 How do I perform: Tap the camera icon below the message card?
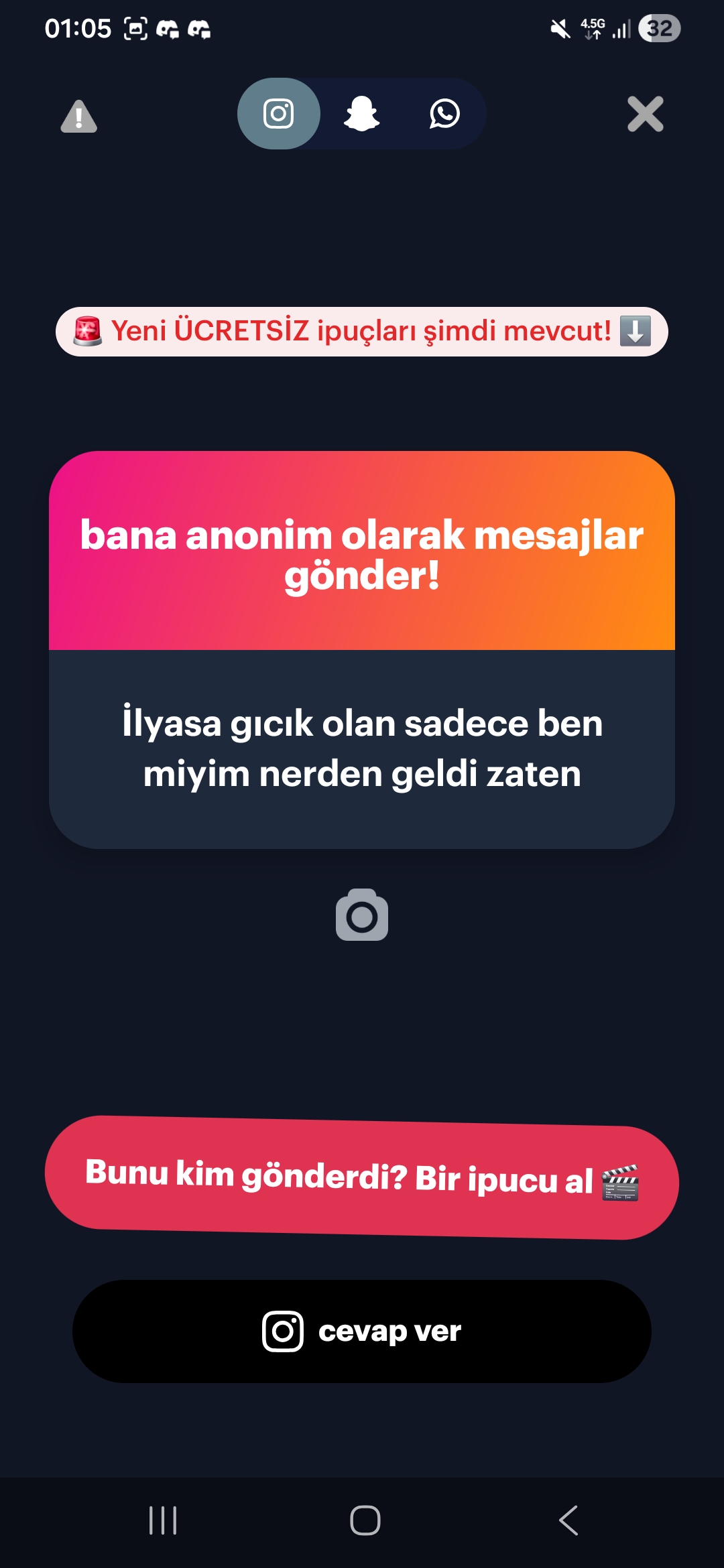click(x=362, y=915)
